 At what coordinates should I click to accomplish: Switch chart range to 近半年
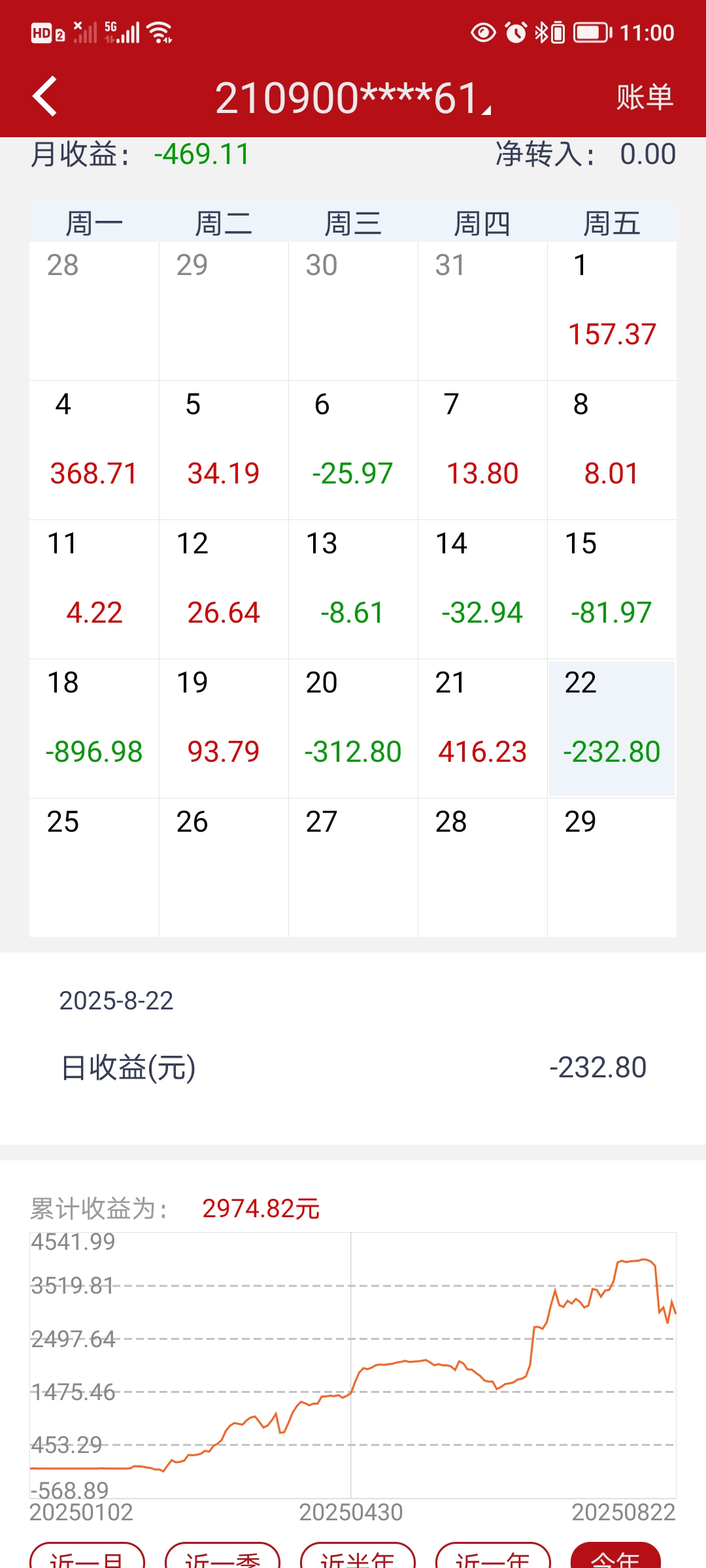coord(358,1558)
